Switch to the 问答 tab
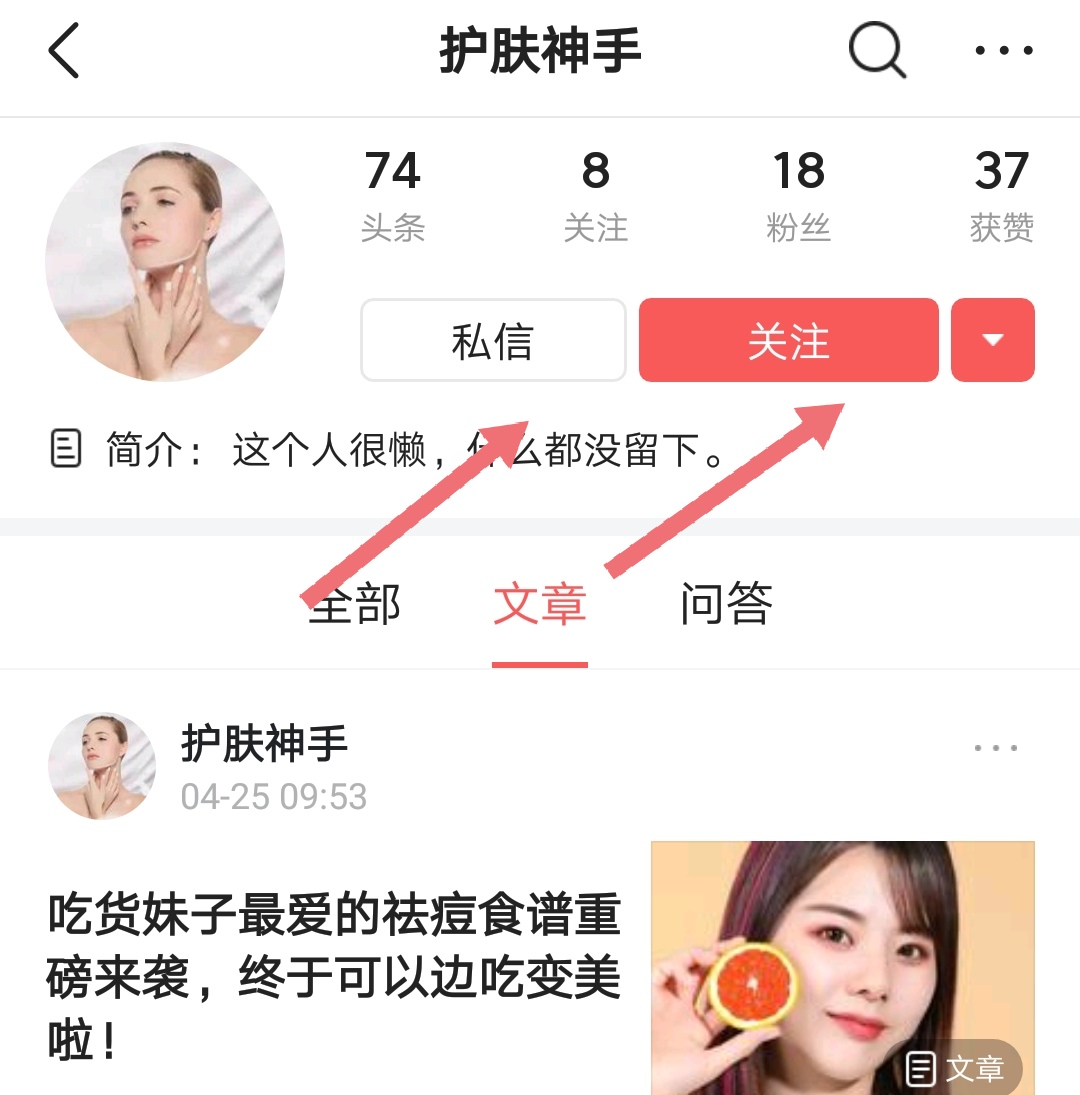The height and width of the screenshot is (1095, 1080). [x=724, y=603]
